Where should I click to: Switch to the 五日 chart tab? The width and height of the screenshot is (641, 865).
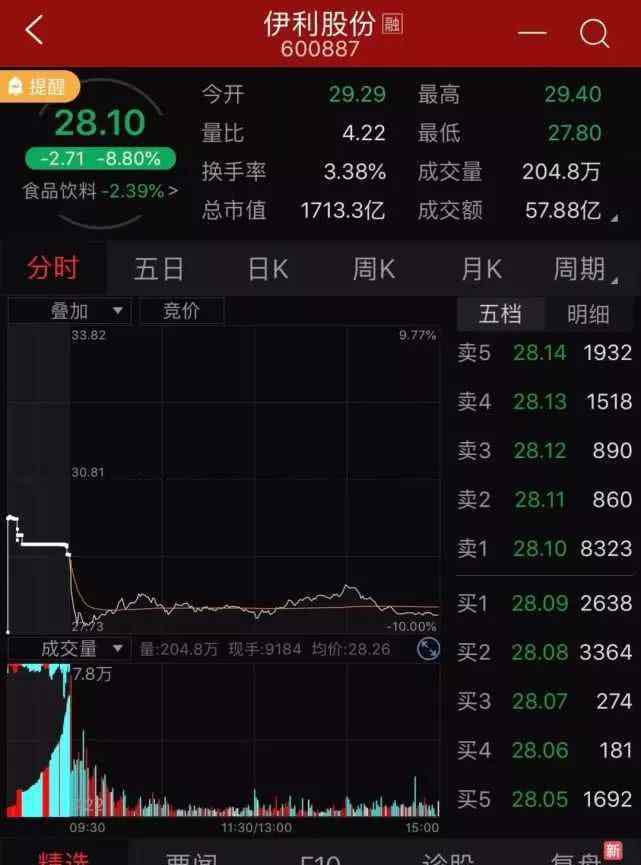click(159, 268)
